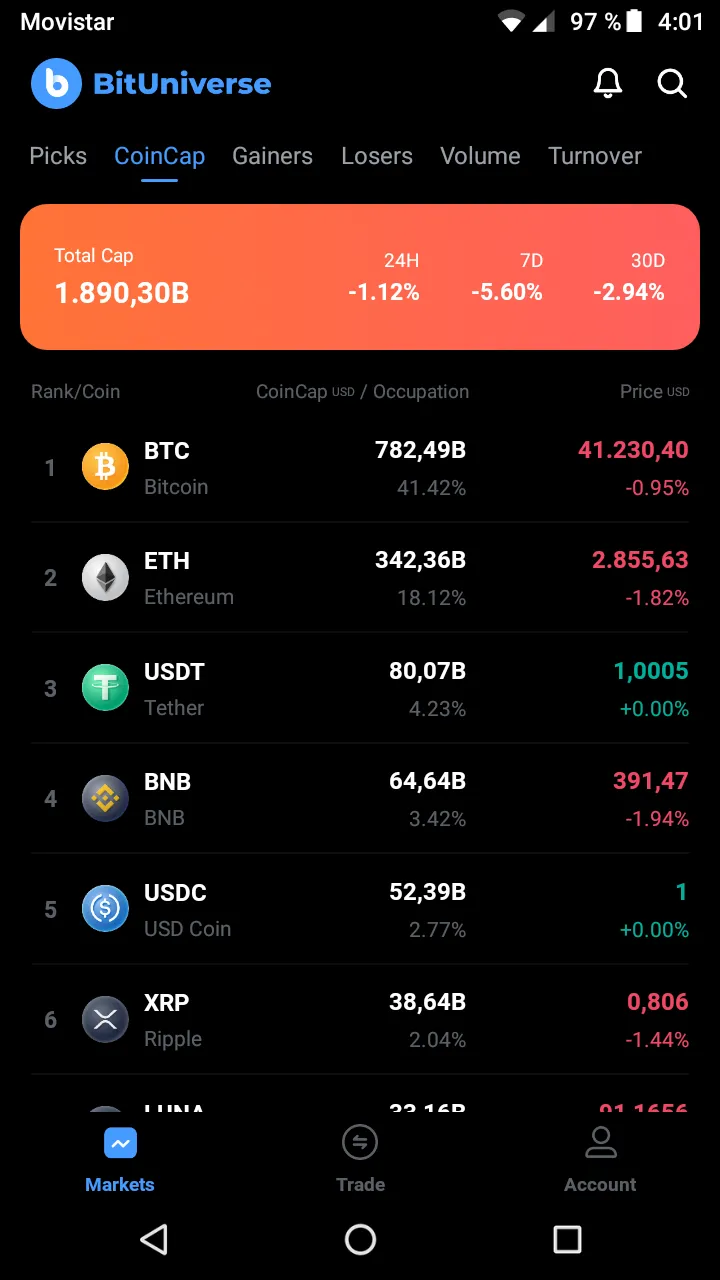Open the BNB coin row
This screenshot has width=720, height=1280.
[360, 799]
